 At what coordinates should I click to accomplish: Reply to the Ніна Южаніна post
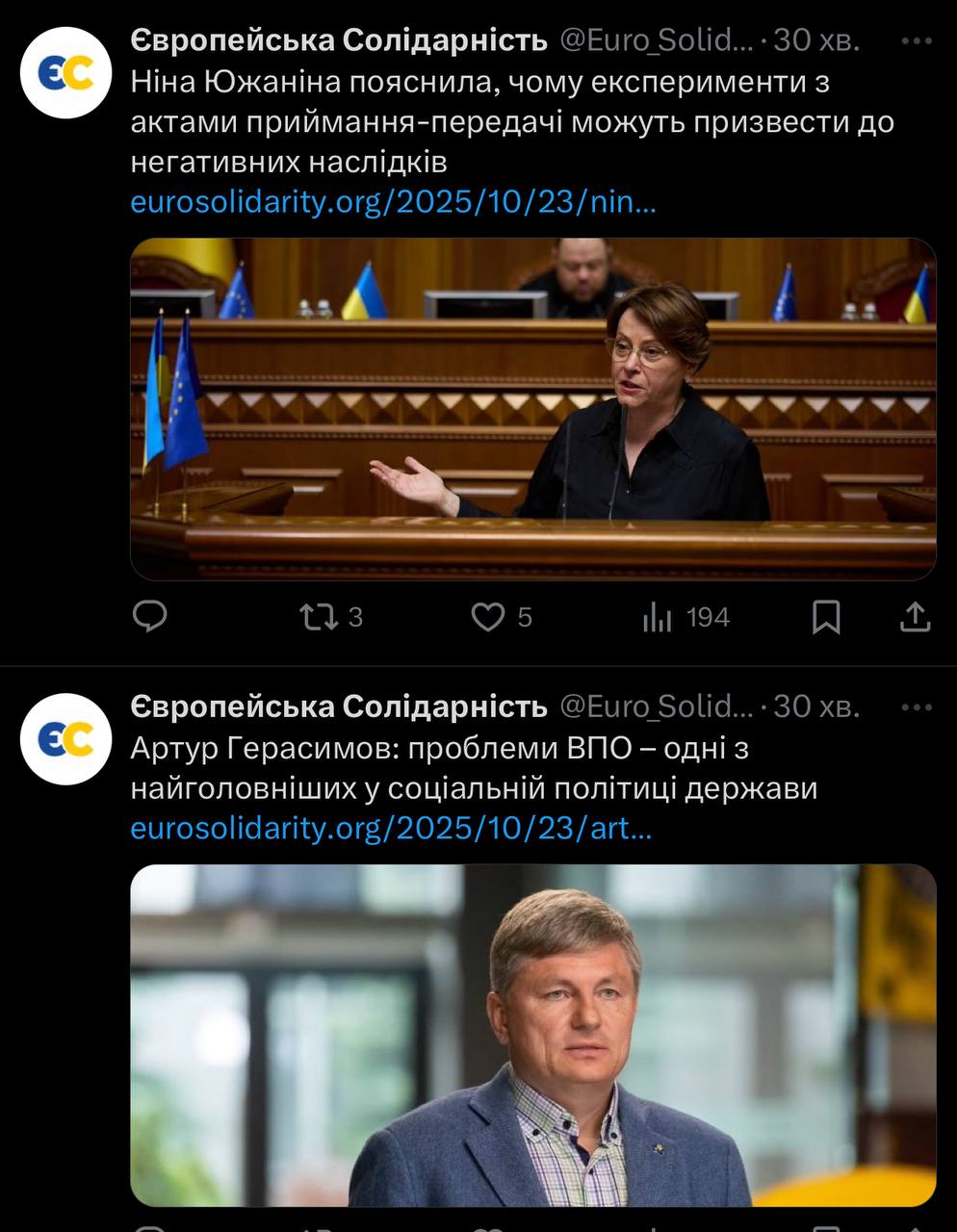coord(149,616)
